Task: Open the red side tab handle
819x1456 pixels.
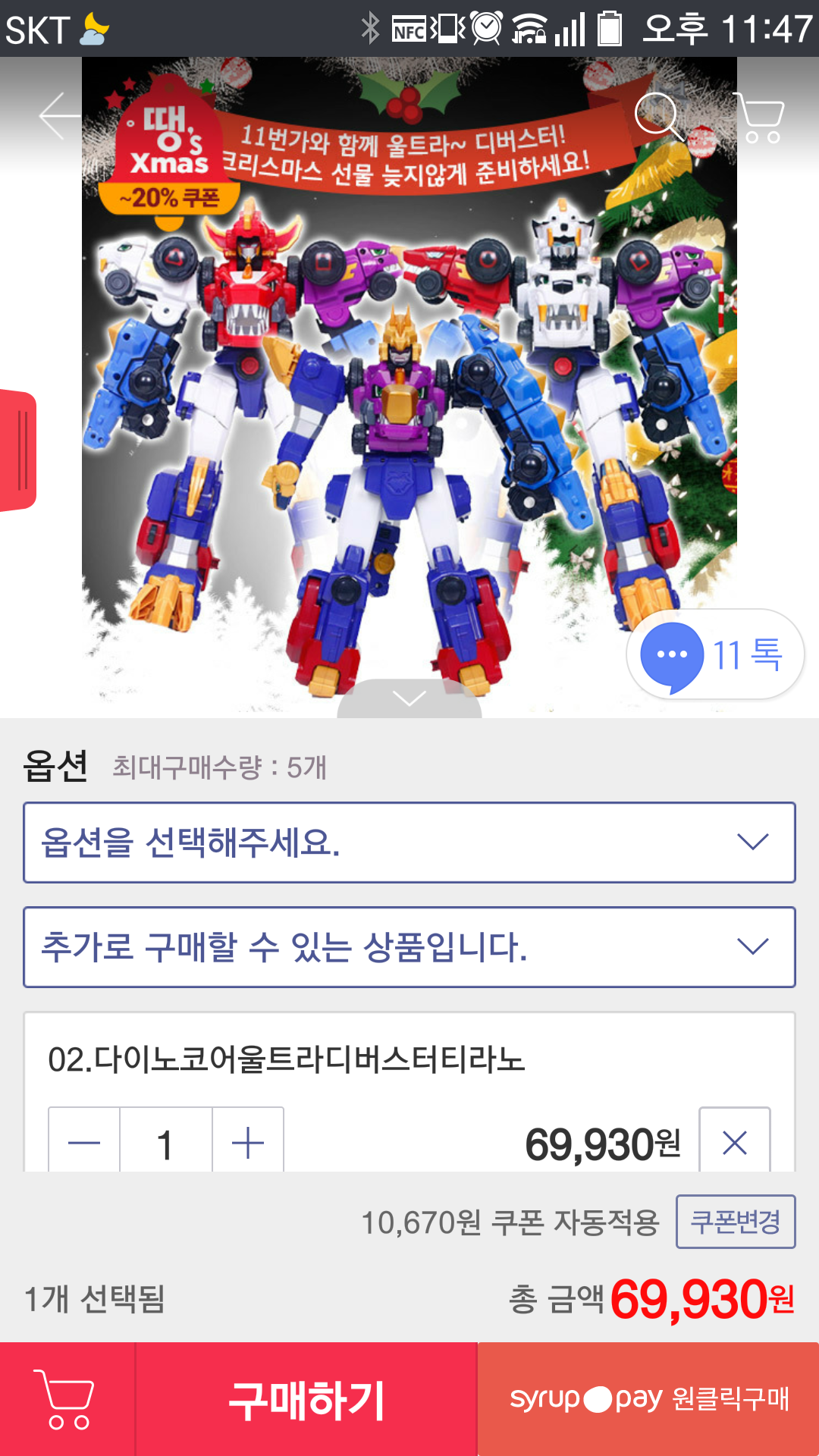Action: [x=18, y=450]
